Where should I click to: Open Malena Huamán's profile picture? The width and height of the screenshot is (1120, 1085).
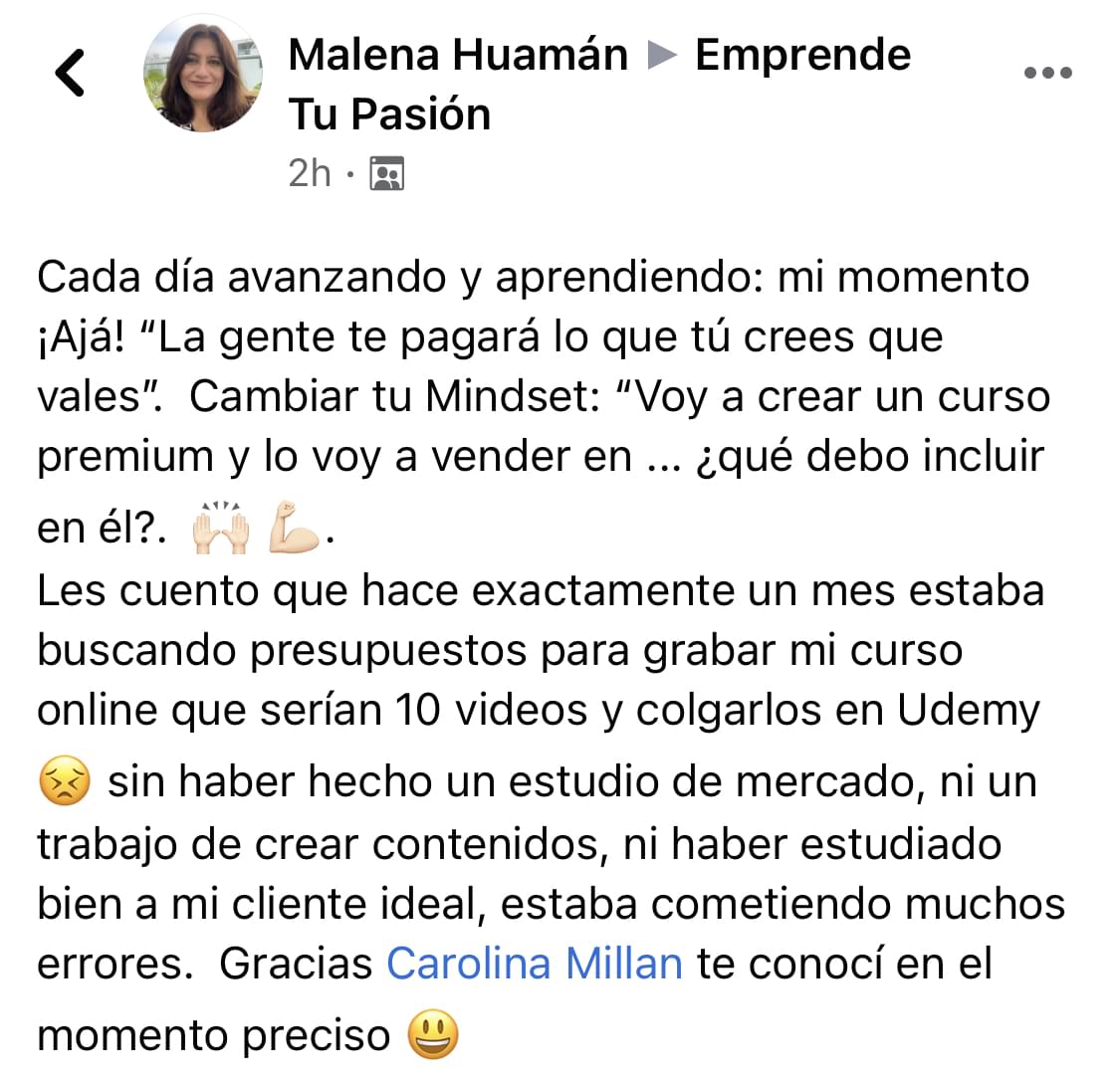click(x=203, y=75)
